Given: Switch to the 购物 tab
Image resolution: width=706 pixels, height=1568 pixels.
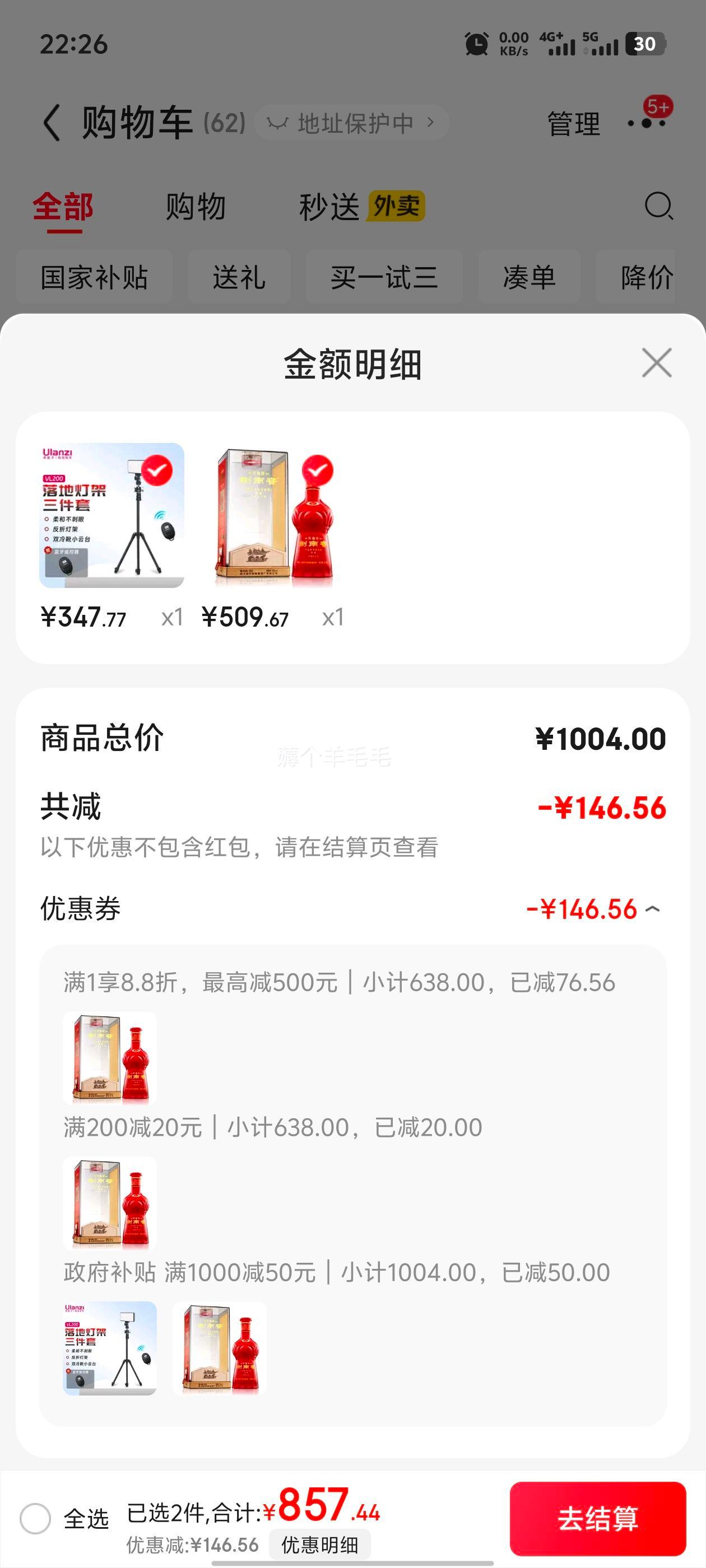Looking at the screenshot, I should click(x=196, y=206).
